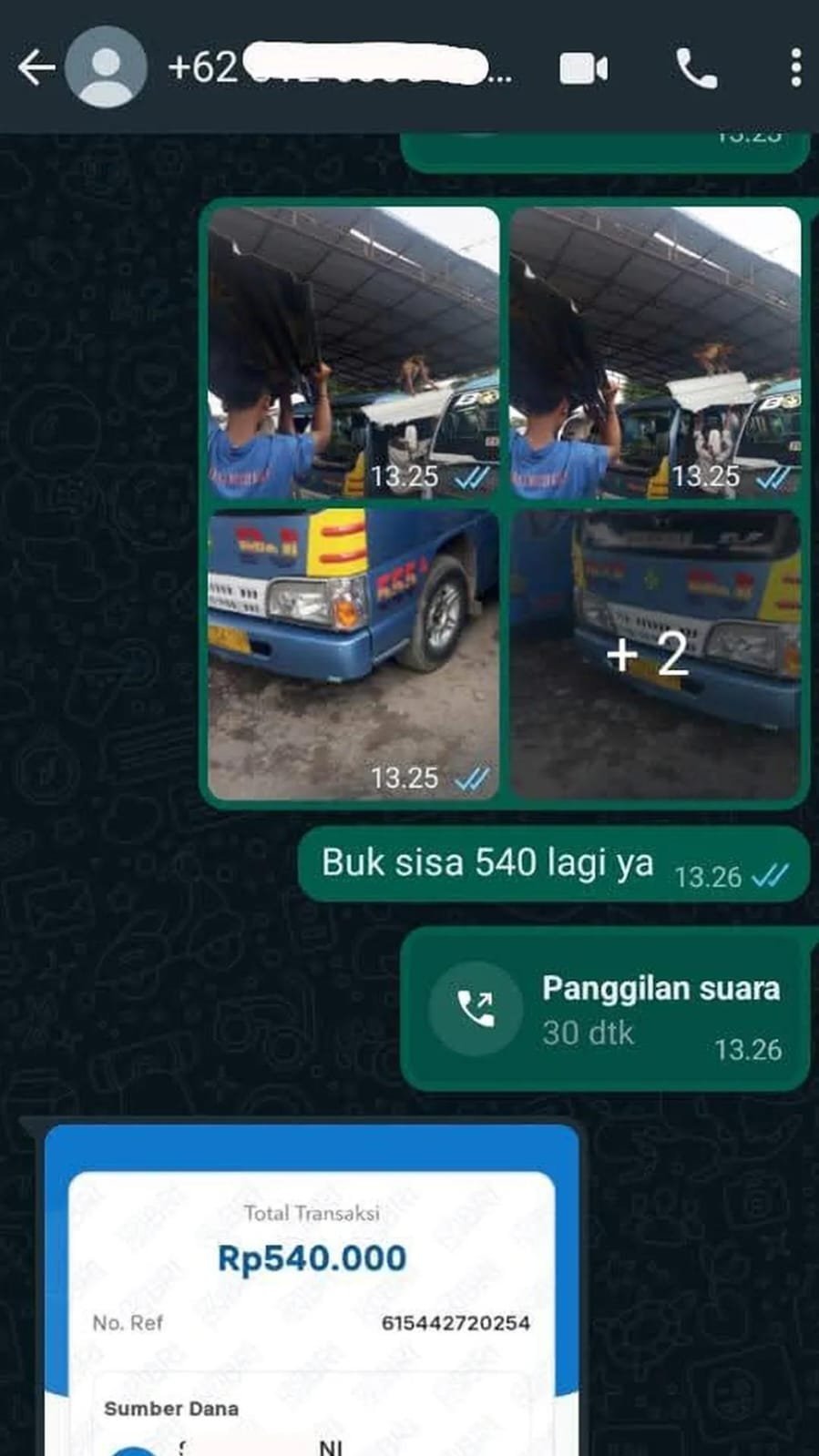Call back from Panggilan suara entry

click(x=476, y=1009)
